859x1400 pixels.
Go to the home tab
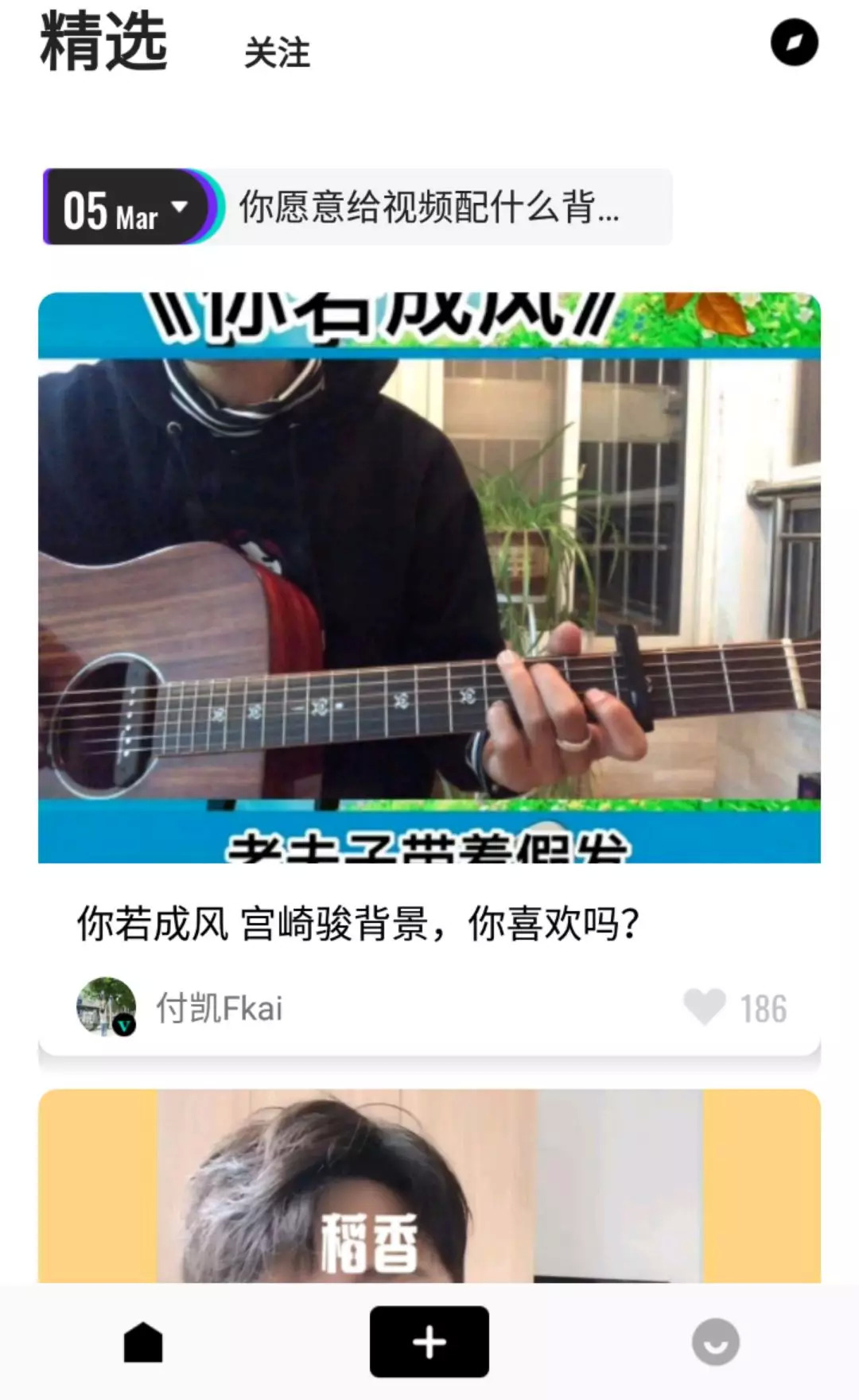[143, 1342]
